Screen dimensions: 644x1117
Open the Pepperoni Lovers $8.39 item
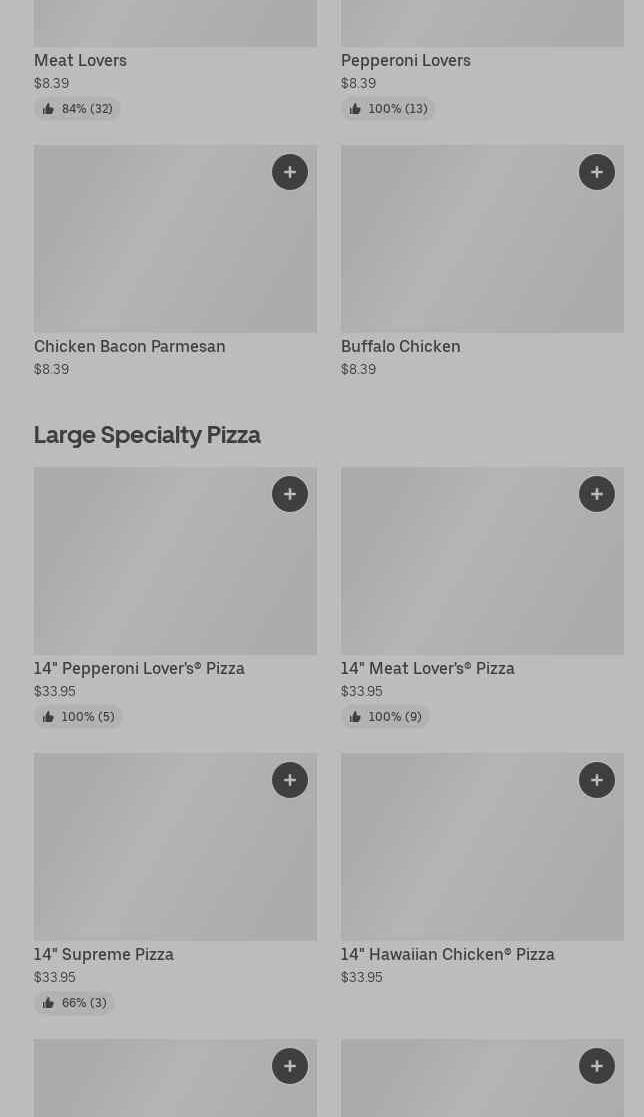click(x=405, y=60)
